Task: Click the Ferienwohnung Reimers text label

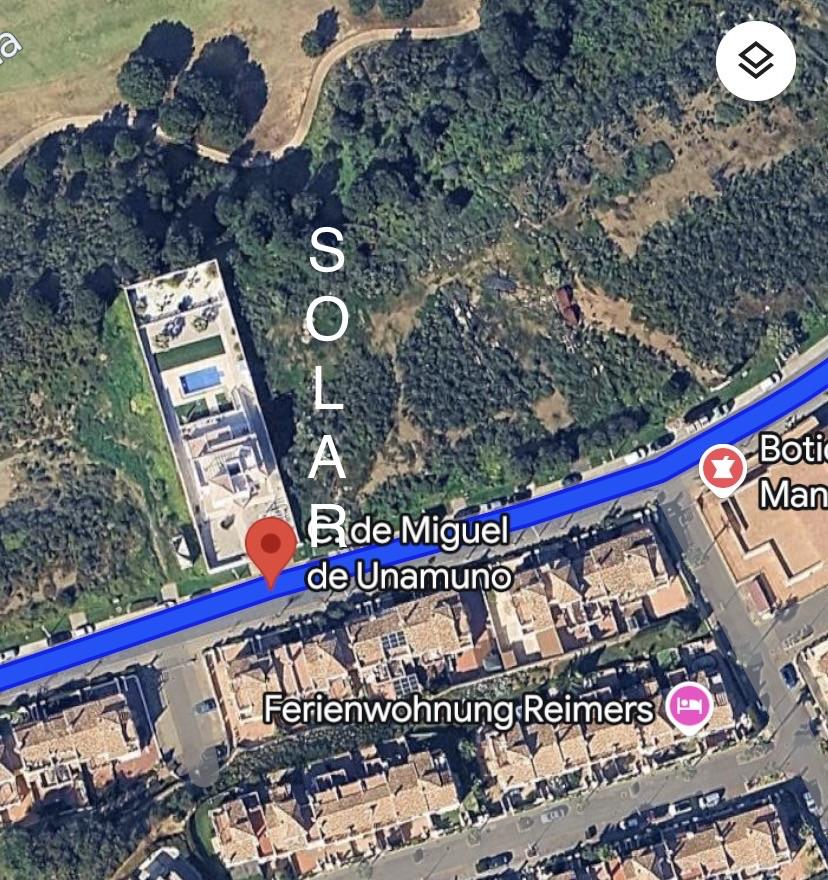Action: coord(458,709)
